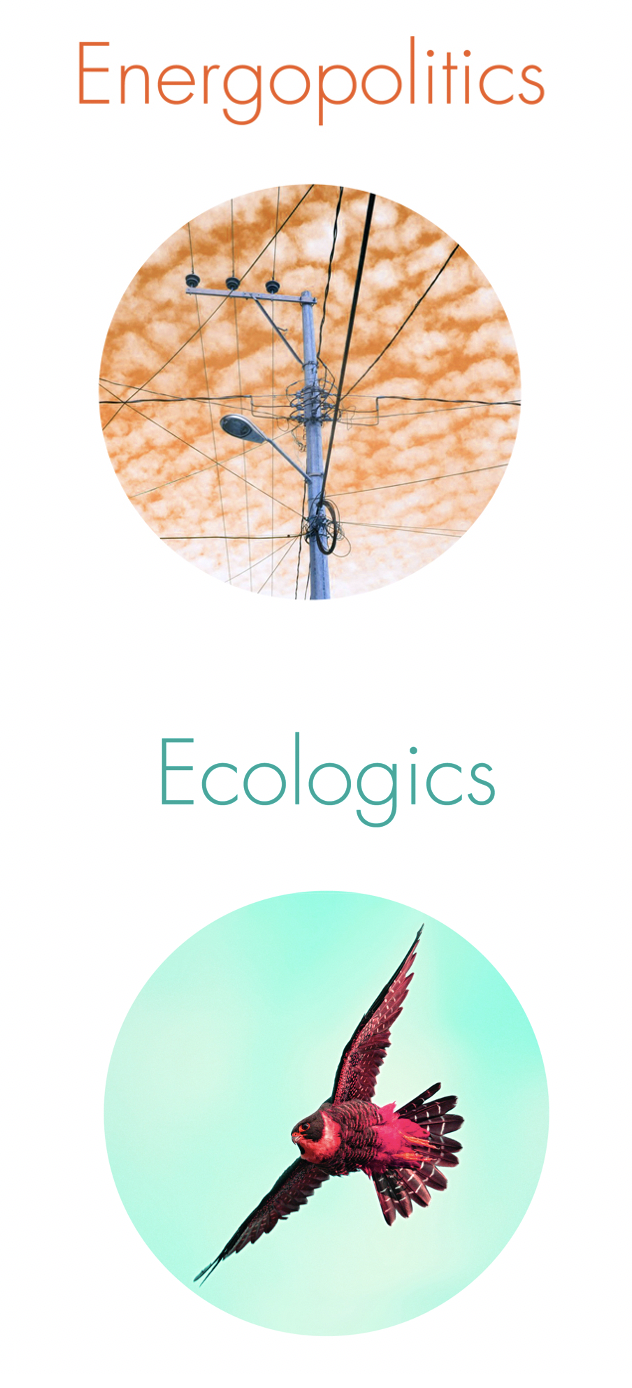Open the Ecologics bird image
The width and height of the screenshot is (632, 1388).
coord(326,1112)
